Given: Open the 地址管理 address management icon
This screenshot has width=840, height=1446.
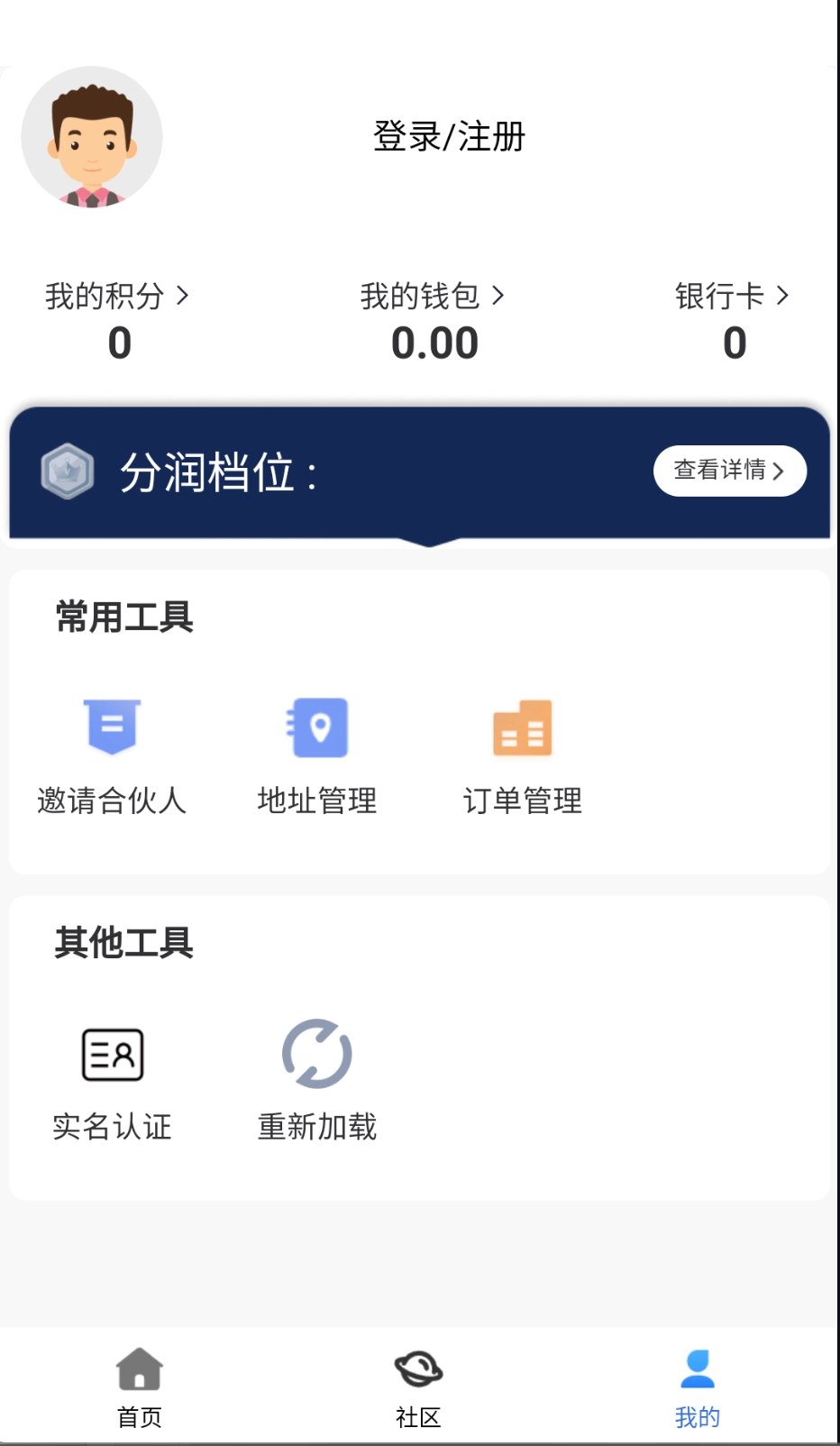Looking at the screenshot, I should 315,727.
